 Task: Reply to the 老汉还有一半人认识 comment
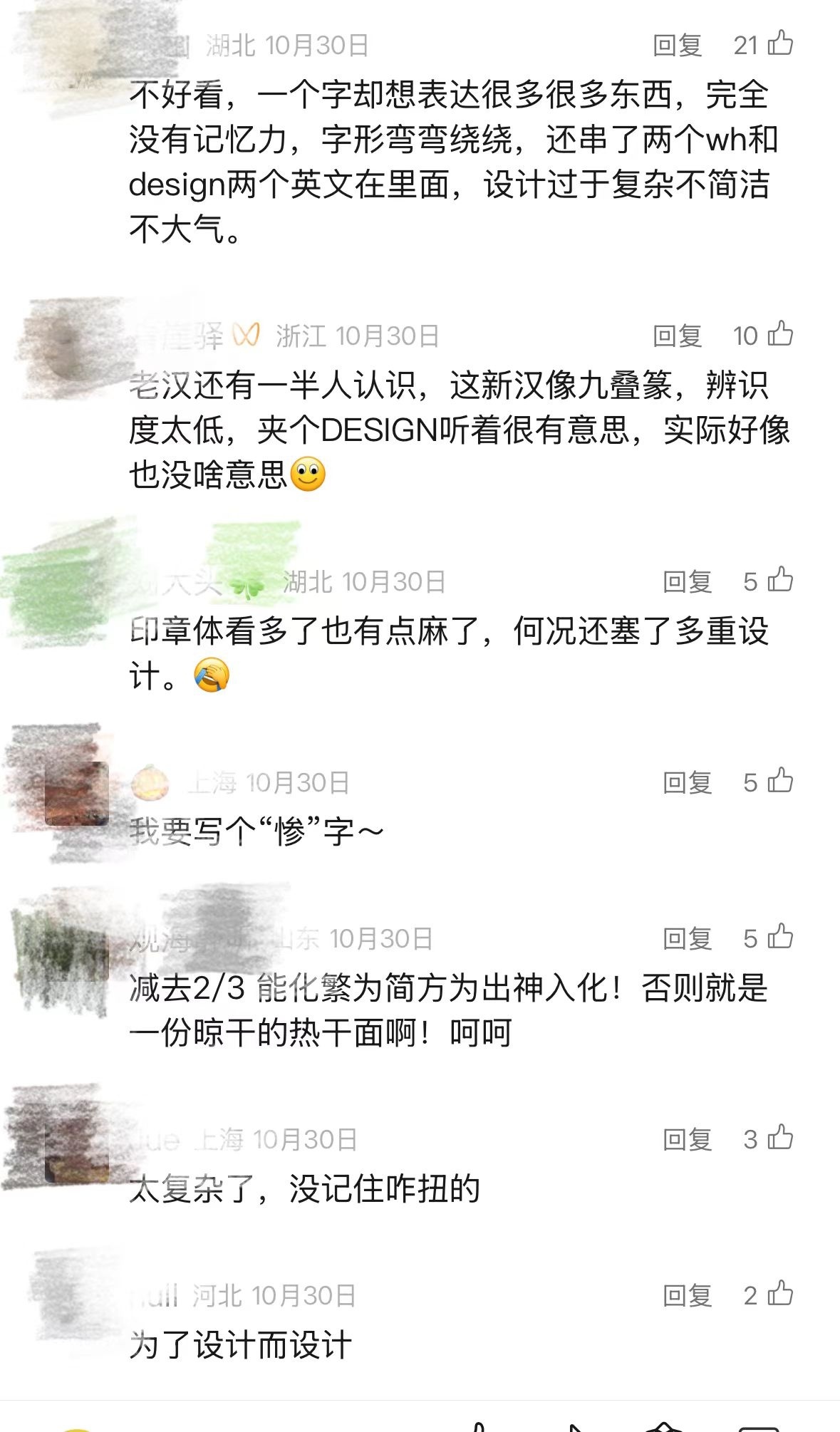click(678, 336)
